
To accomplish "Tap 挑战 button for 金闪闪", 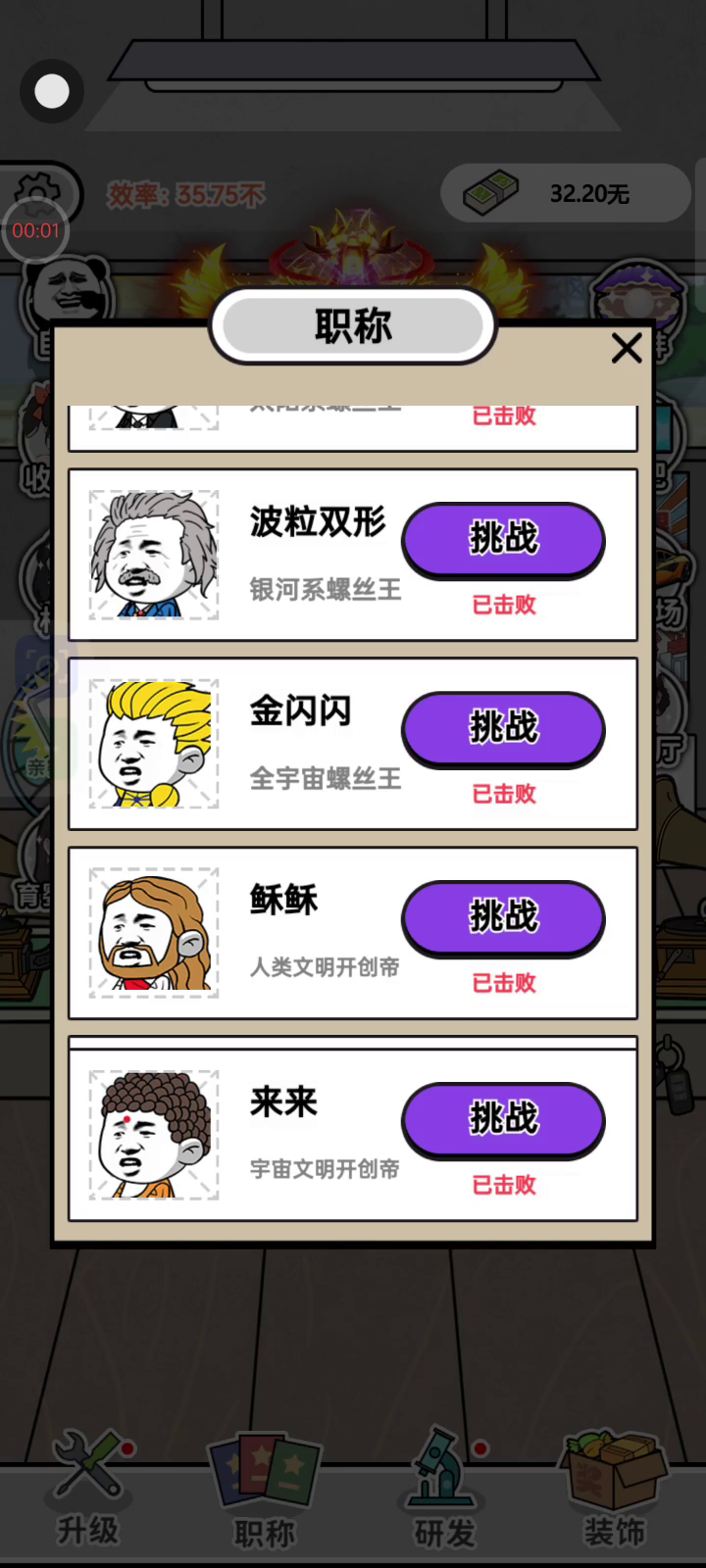I will [503, 728].
